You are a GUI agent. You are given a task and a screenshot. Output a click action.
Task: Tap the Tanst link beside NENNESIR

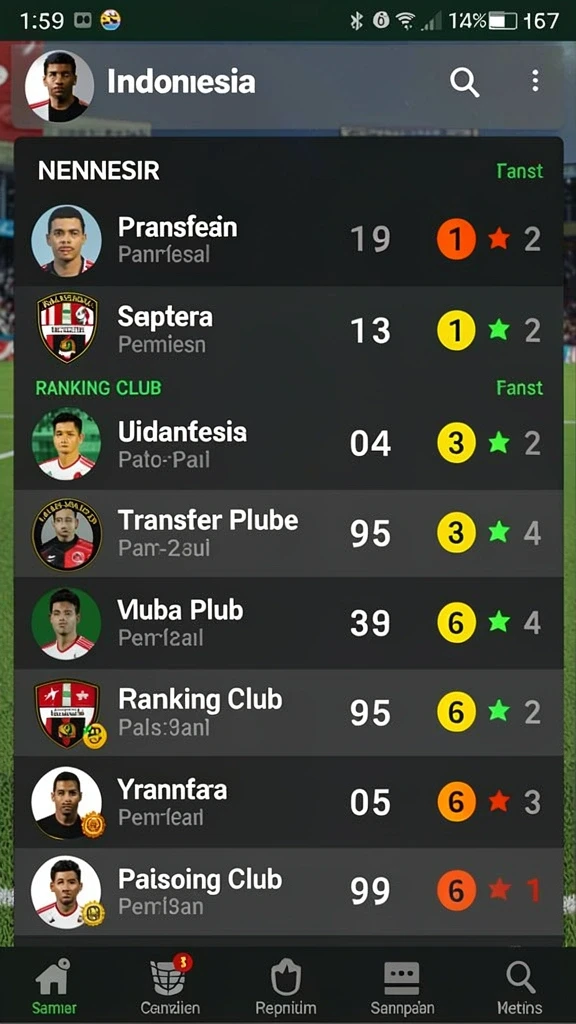point(520,171)
